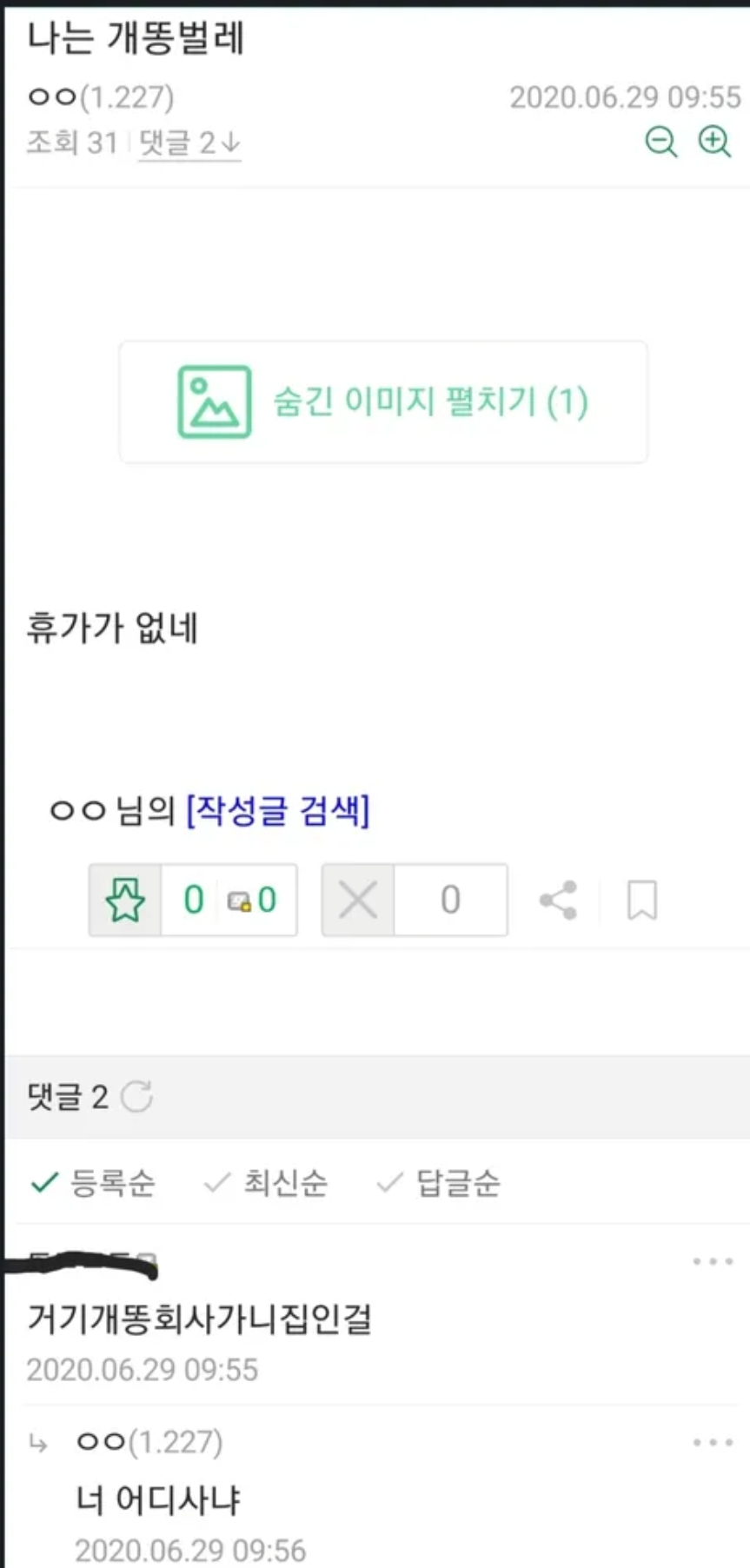
Task: Jump to comments via 댓글 2 link
Action: 189,143
